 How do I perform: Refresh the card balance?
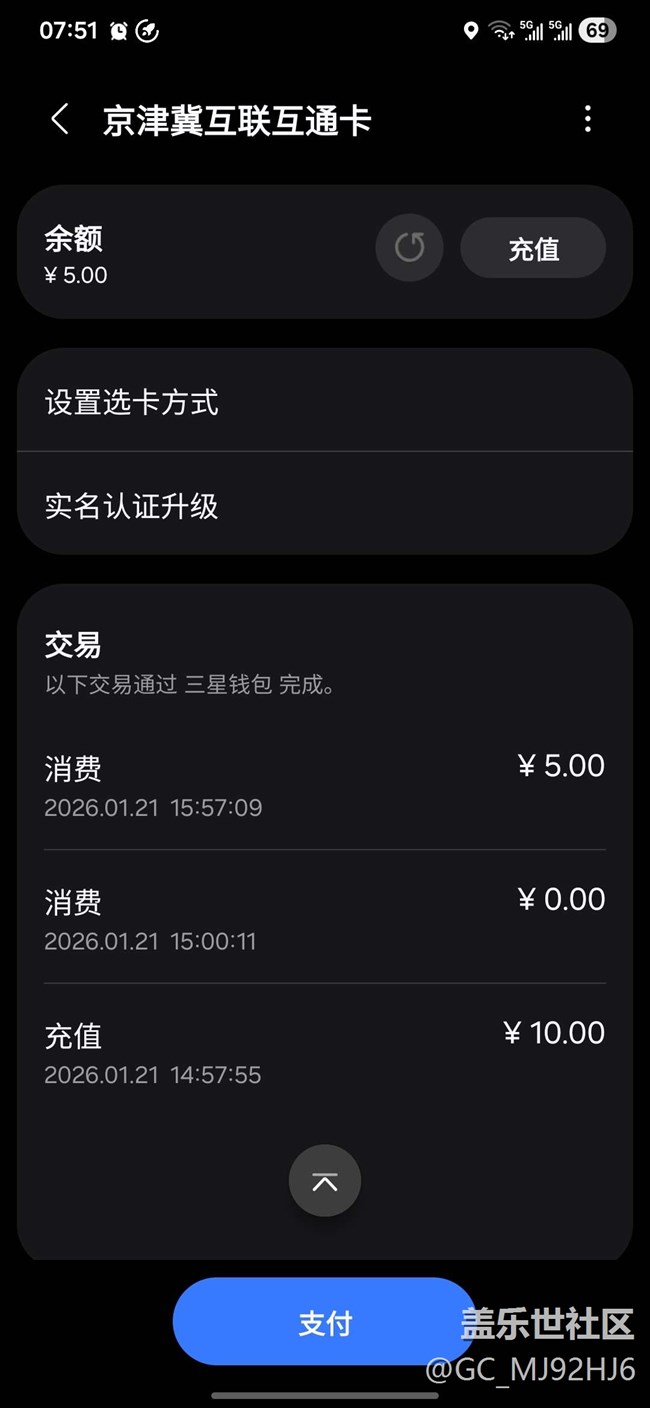click(409, 248)
